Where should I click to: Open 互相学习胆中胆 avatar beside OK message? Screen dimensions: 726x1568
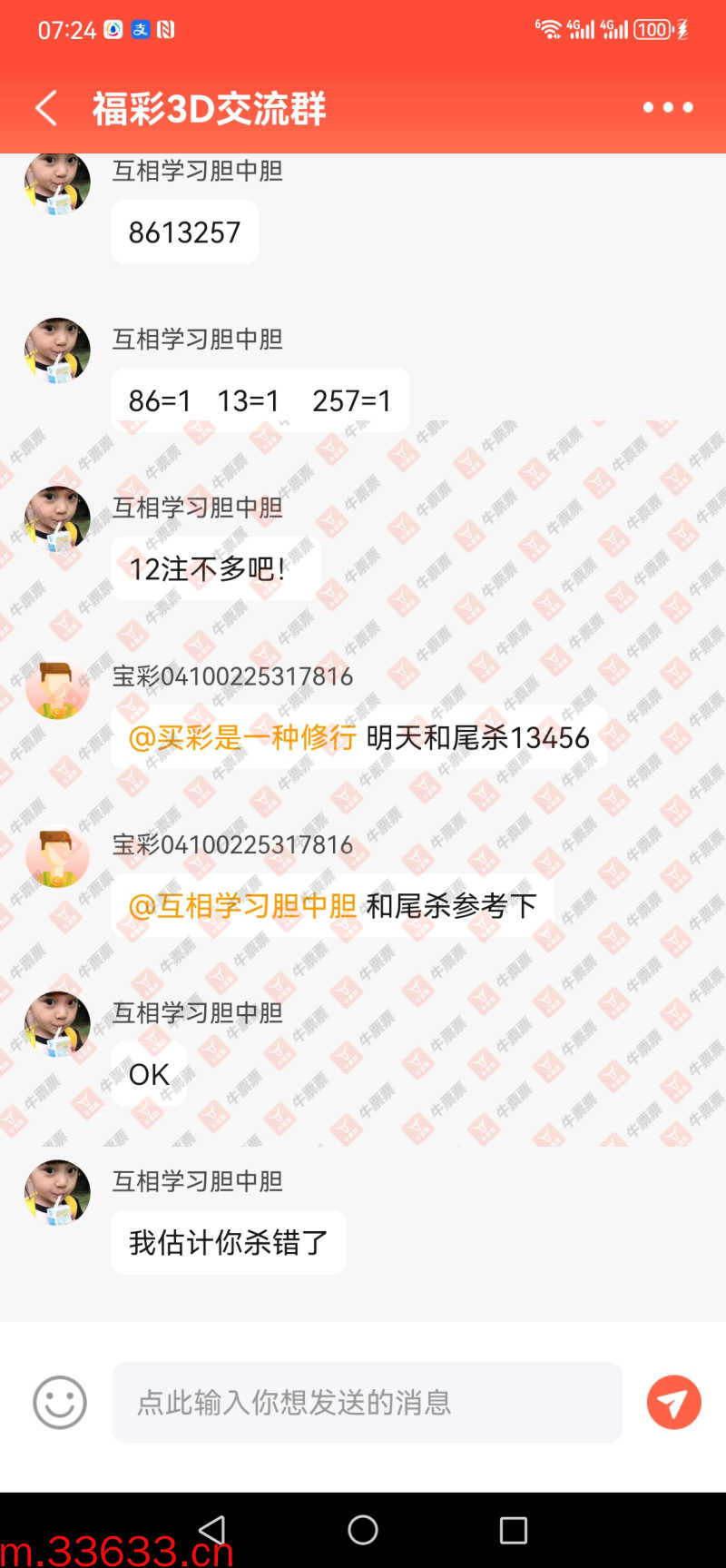(57, 1024)
